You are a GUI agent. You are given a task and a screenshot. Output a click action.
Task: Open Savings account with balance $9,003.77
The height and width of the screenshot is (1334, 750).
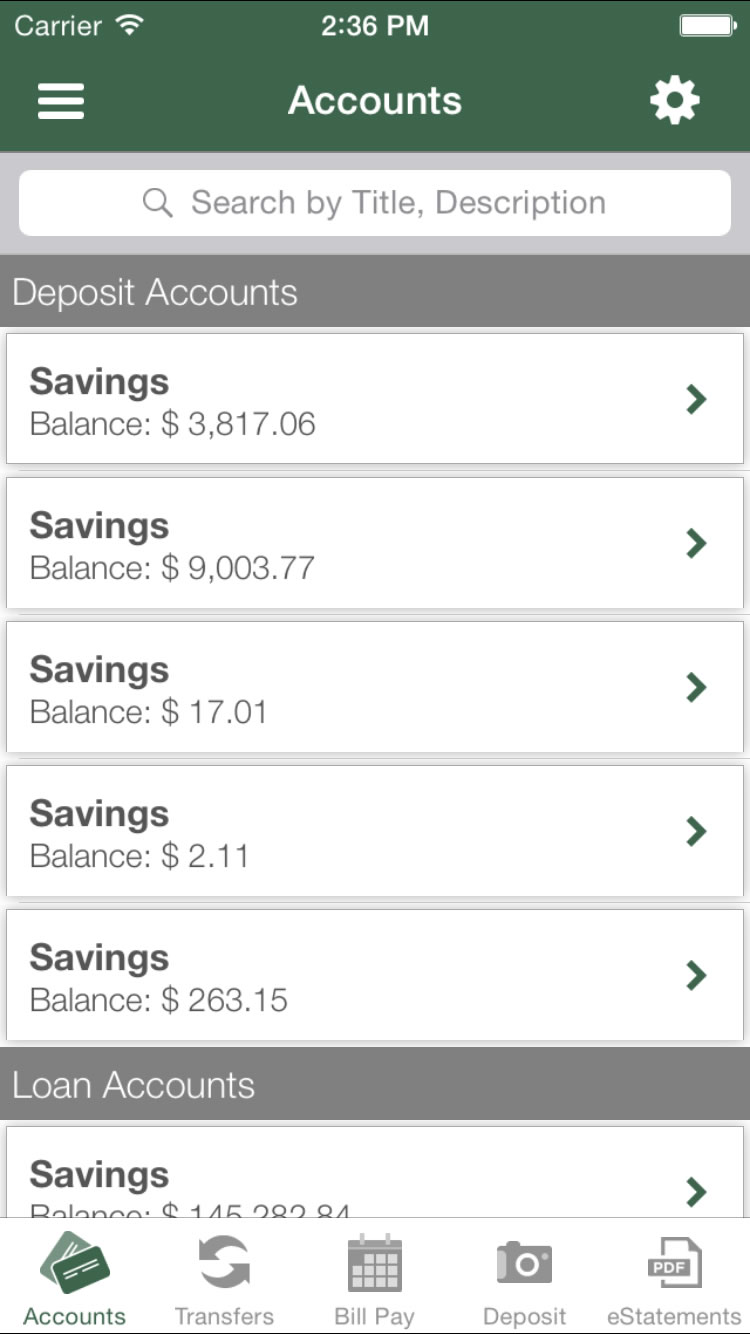(375, 543)
